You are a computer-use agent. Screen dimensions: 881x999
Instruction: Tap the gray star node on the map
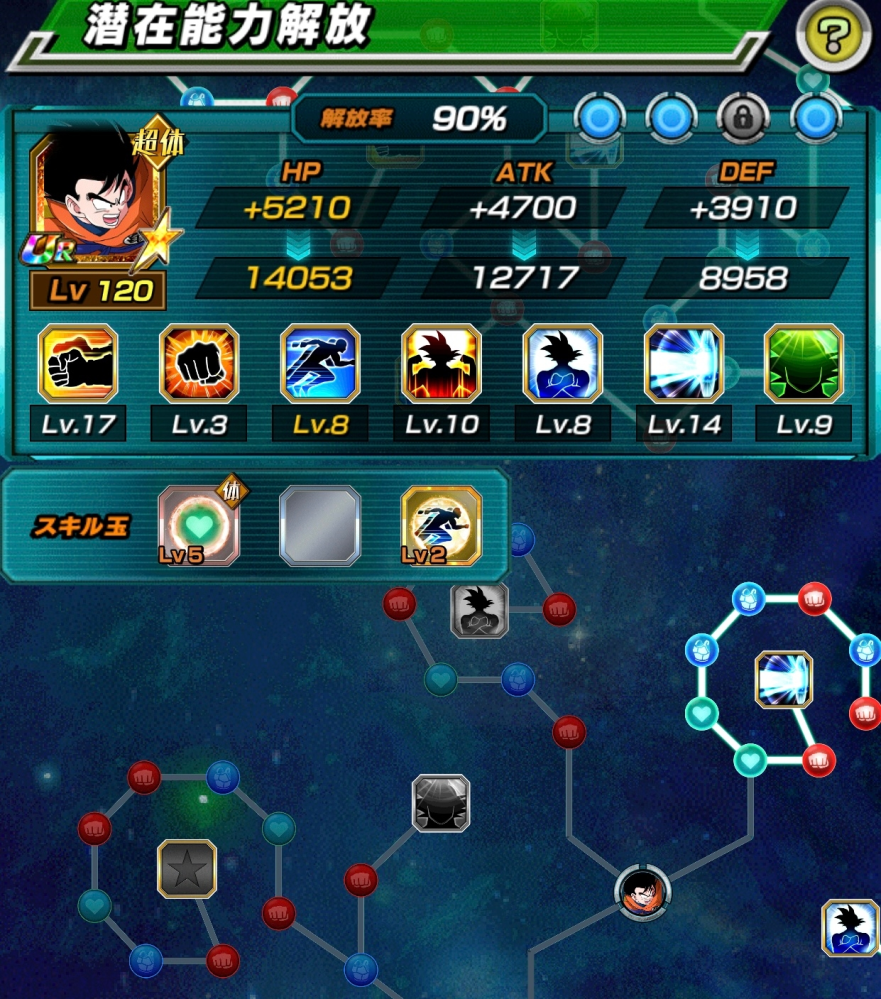pyautogui.click(x=187, y=868)
